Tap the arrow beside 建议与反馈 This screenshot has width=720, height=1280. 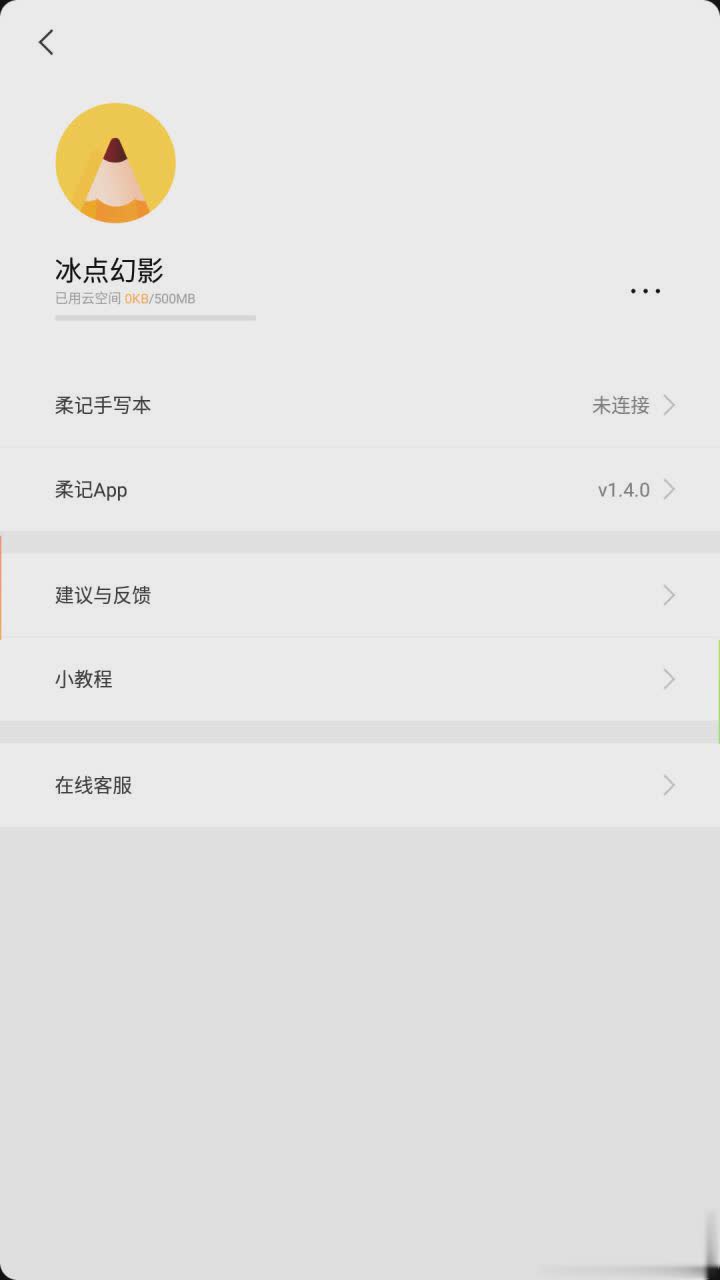coord(668,595)
